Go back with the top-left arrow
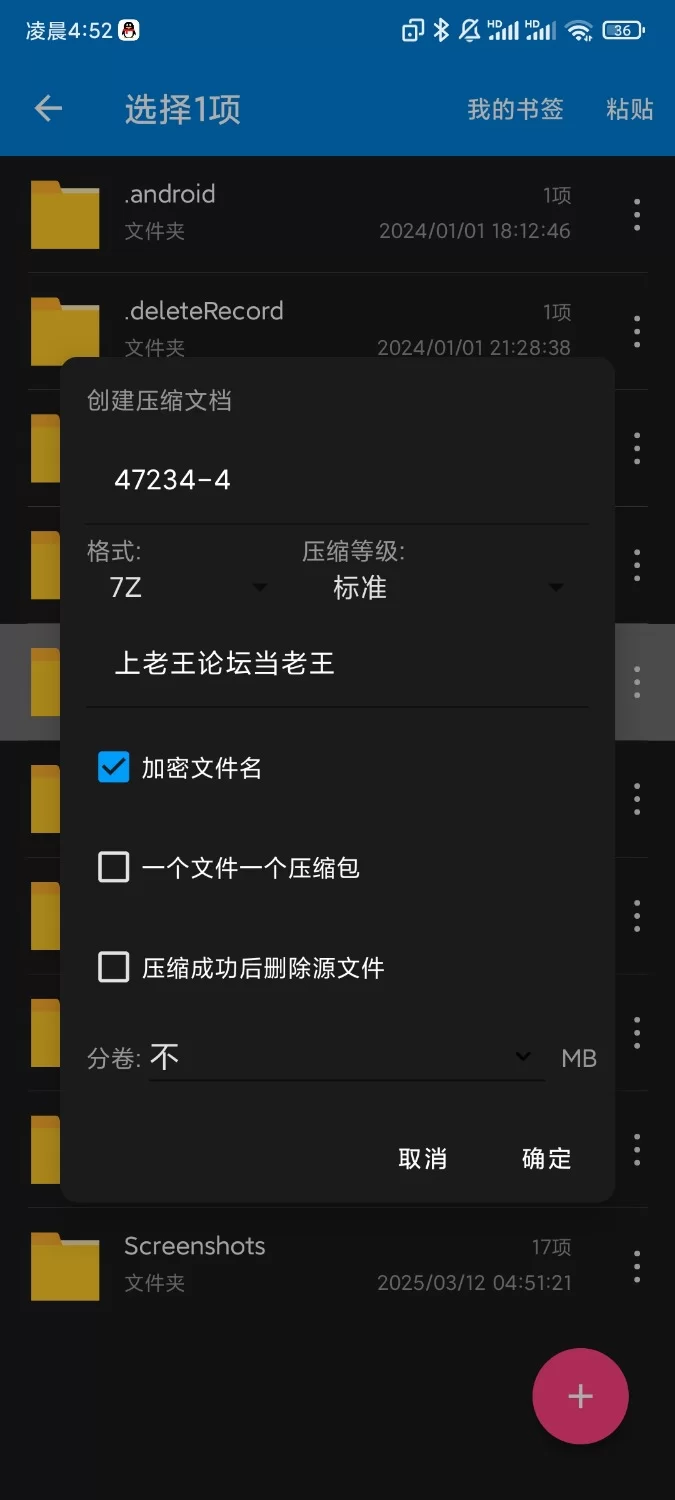The width and height of the screenshot is (675, 1500). [x=48, y=109]
